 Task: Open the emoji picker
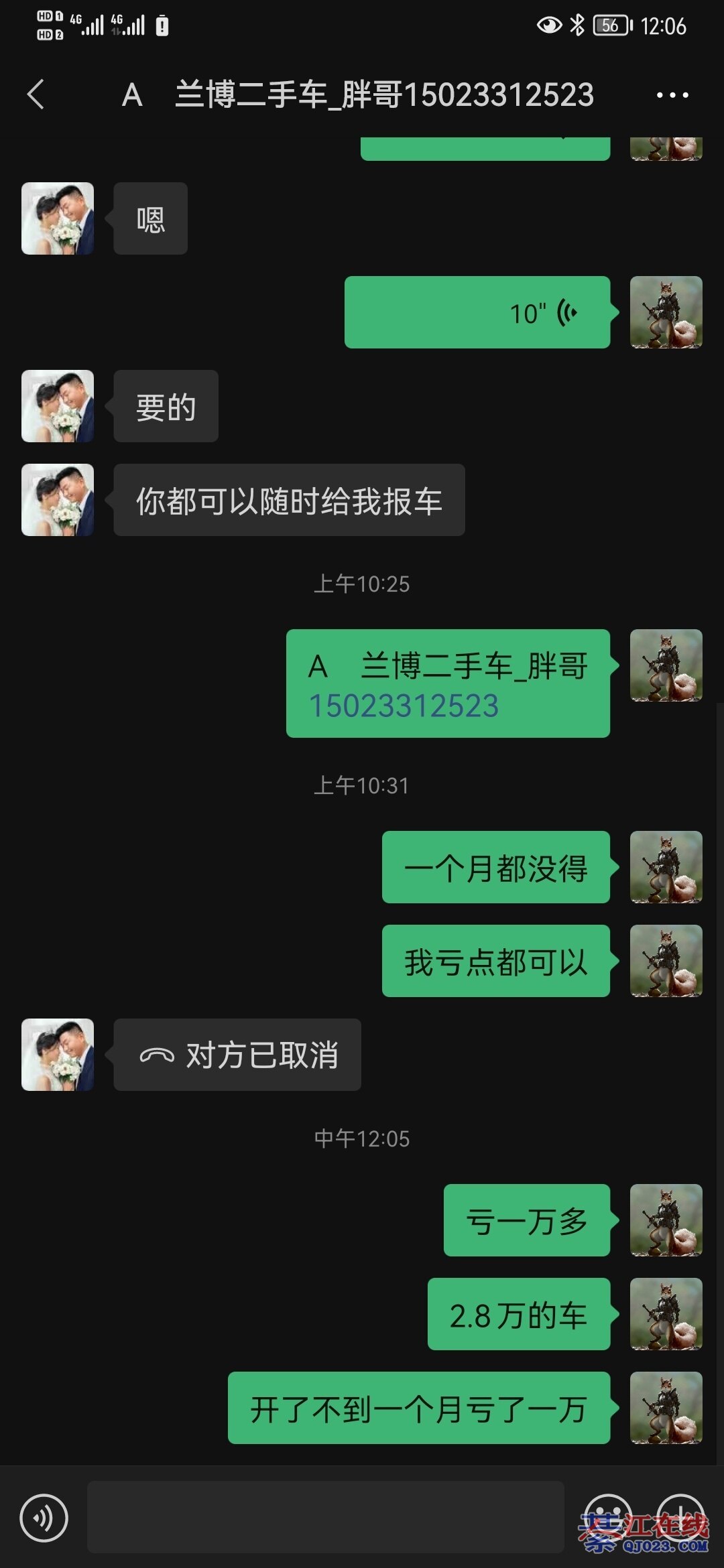point(607,1517)
